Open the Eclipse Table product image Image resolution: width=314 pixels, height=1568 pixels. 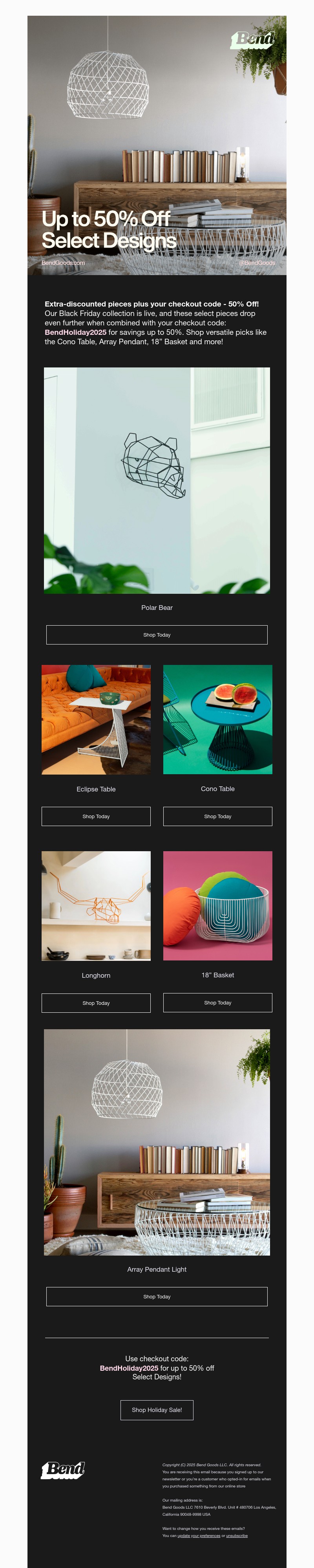point(95,719)
